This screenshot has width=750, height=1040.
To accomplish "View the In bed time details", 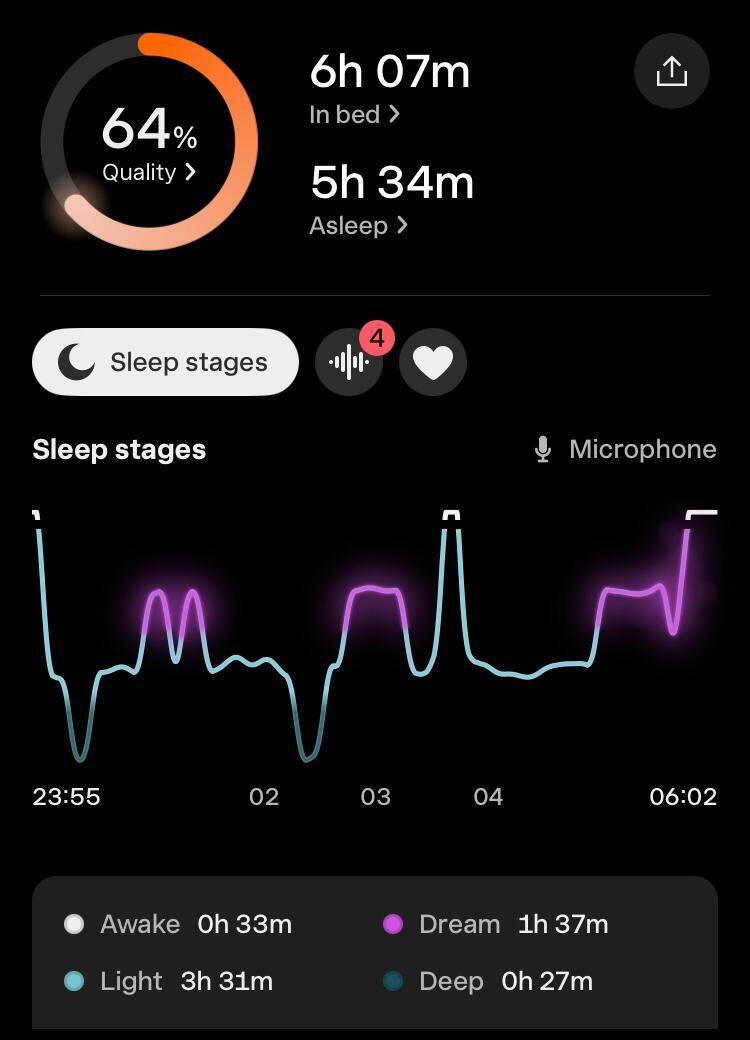I will pos(354,115).
